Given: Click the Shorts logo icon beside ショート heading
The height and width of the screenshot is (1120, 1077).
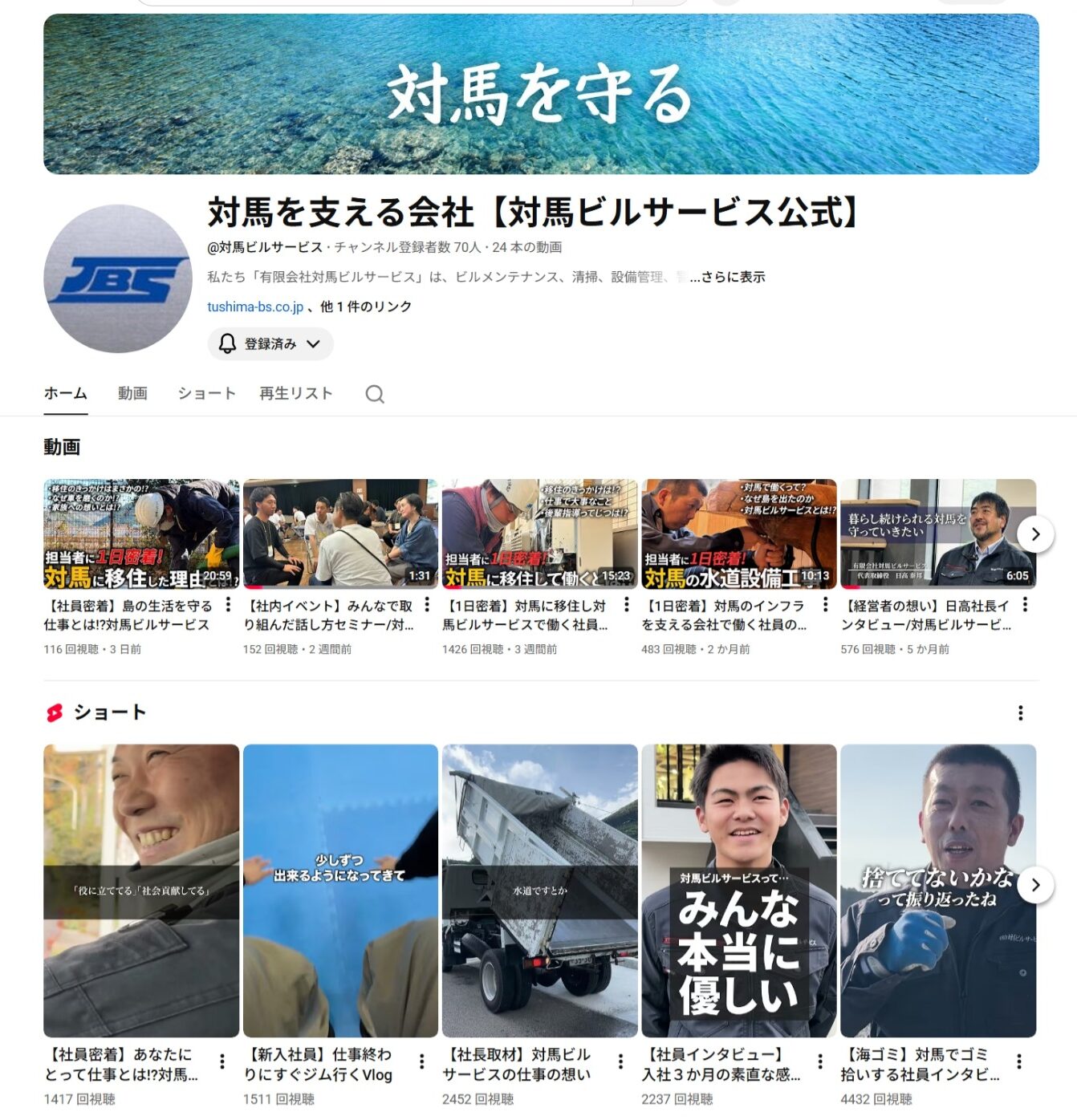Looking at the screenshot, I should click(x=55, y=711).
